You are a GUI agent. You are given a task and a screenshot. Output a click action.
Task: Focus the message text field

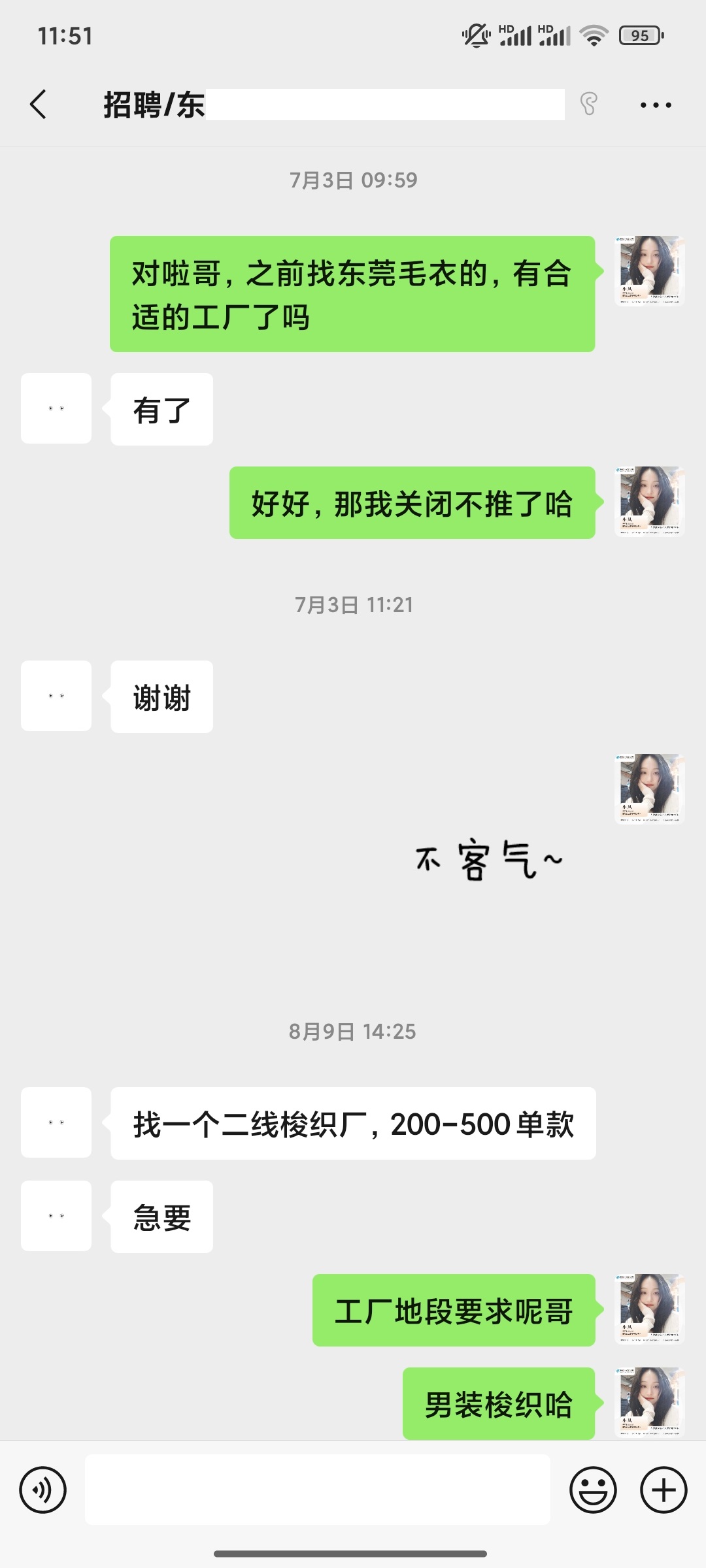pos(317,1490)
